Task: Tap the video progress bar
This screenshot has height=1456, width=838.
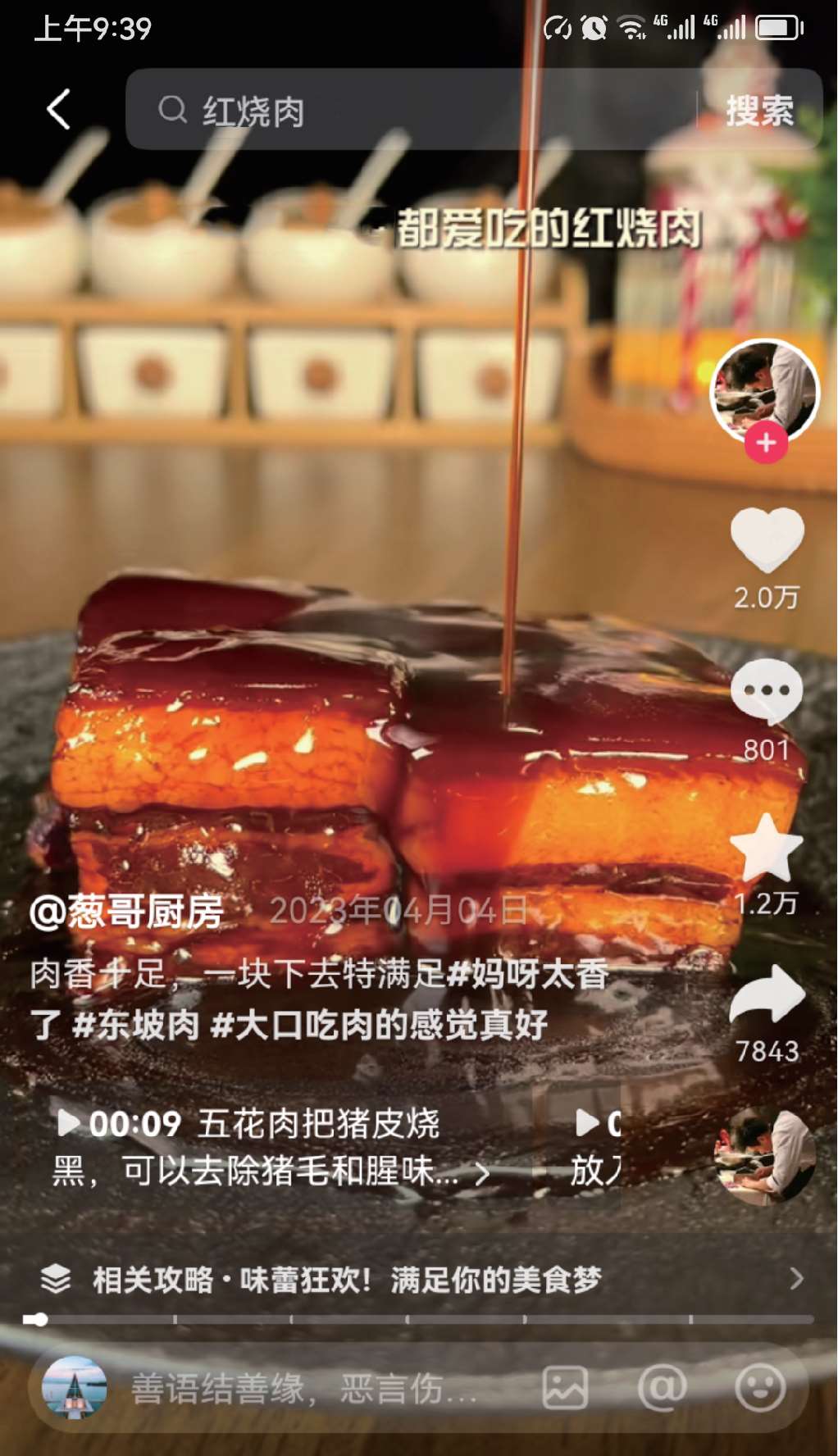Action: pyautogui.click(x=419, y=1319)
